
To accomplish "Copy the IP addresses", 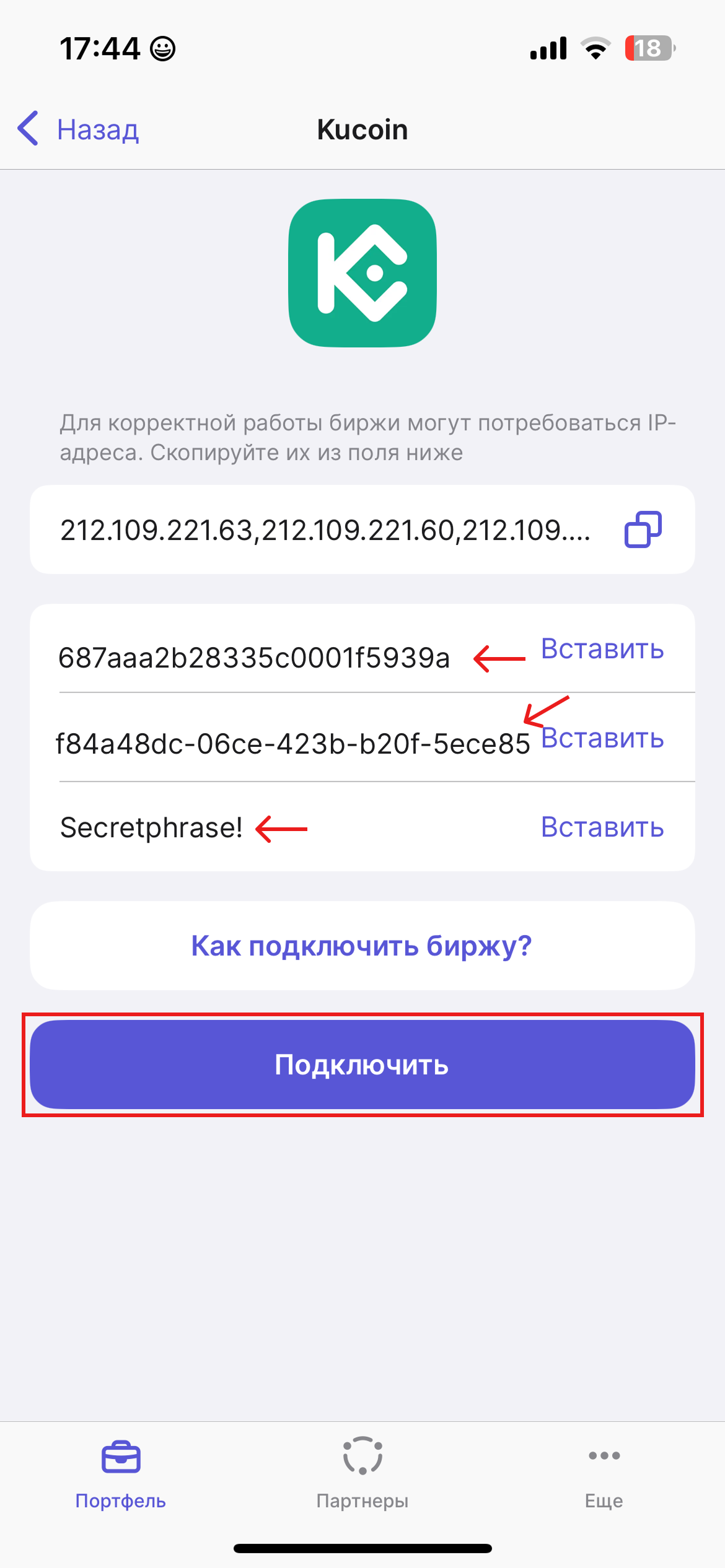I will pyautogui.click(x=643, y=529).
